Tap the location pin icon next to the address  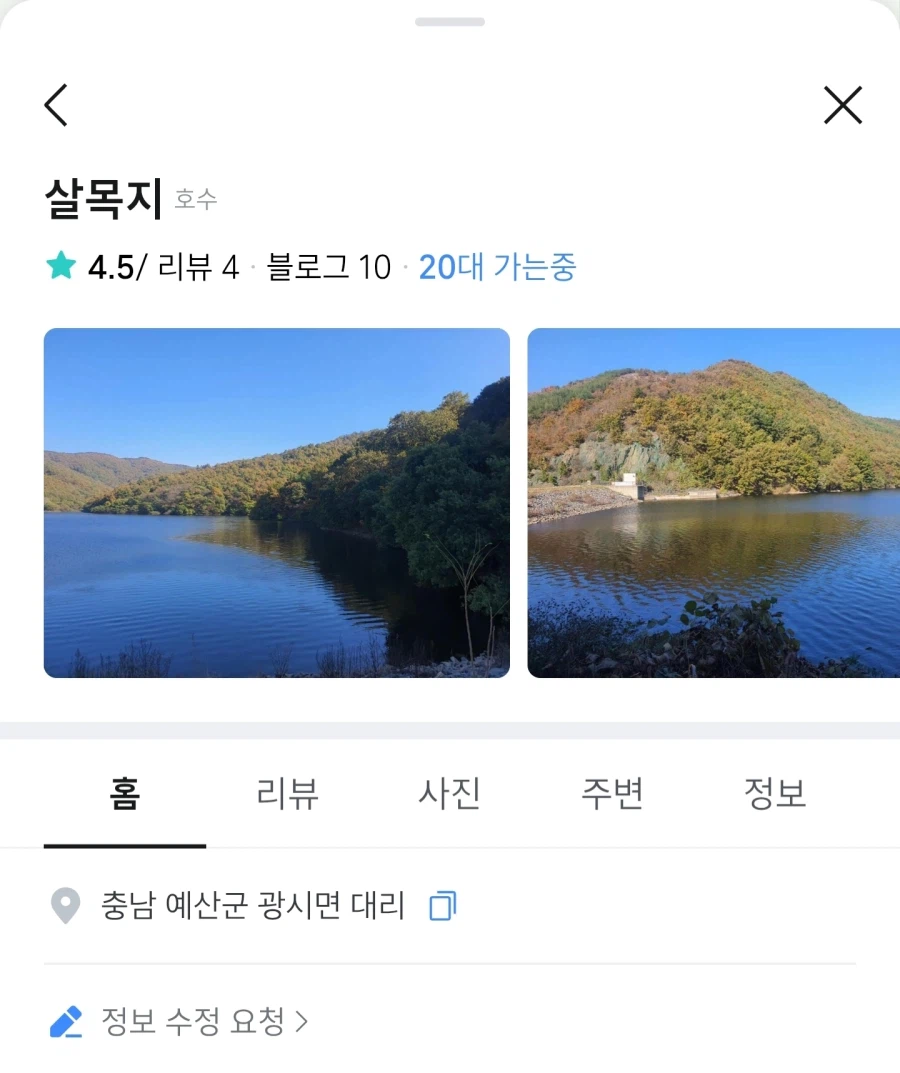tap(66, 905)
